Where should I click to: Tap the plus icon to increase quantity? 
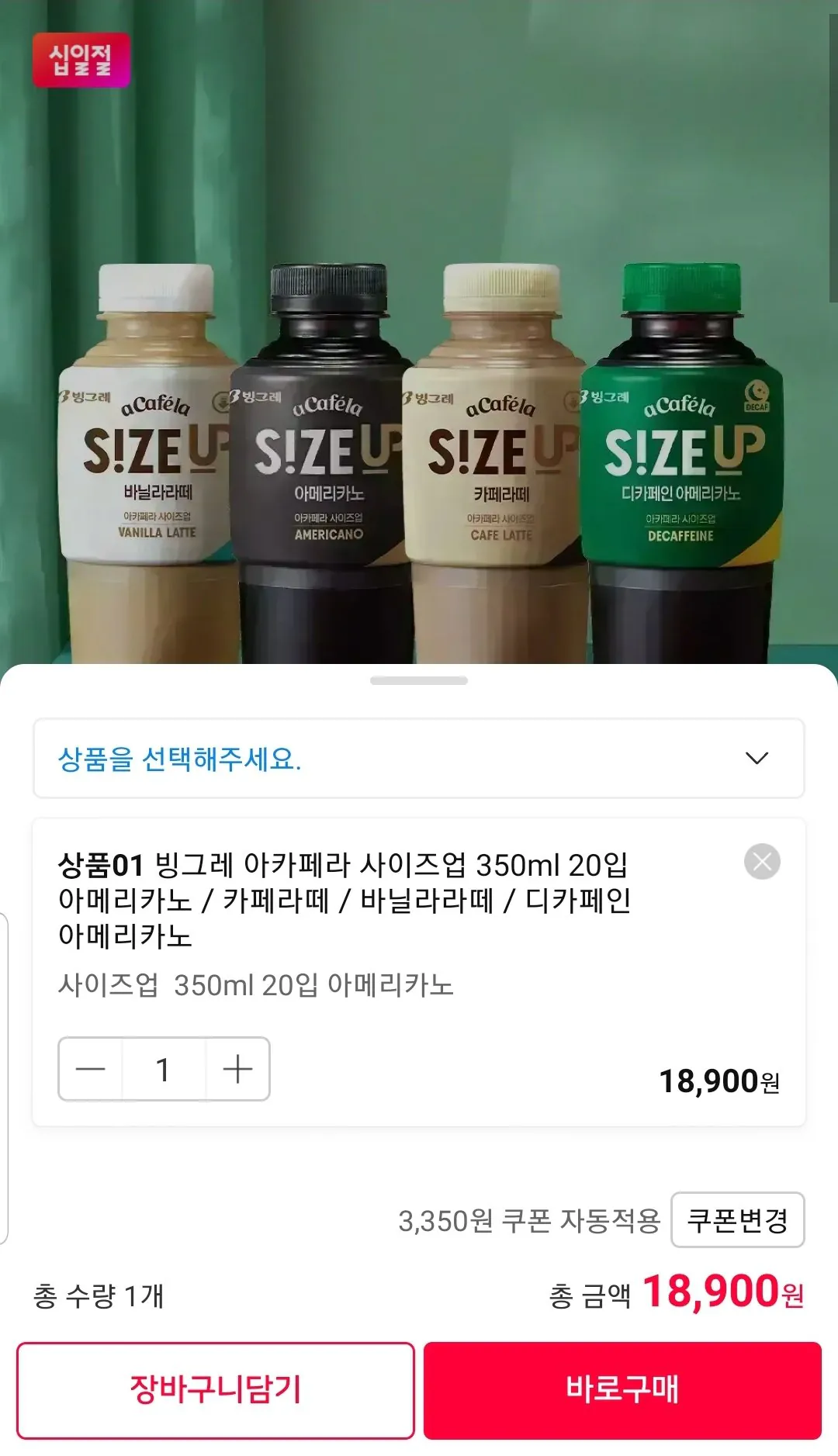pyautogui.click(x=237, y=1068)
